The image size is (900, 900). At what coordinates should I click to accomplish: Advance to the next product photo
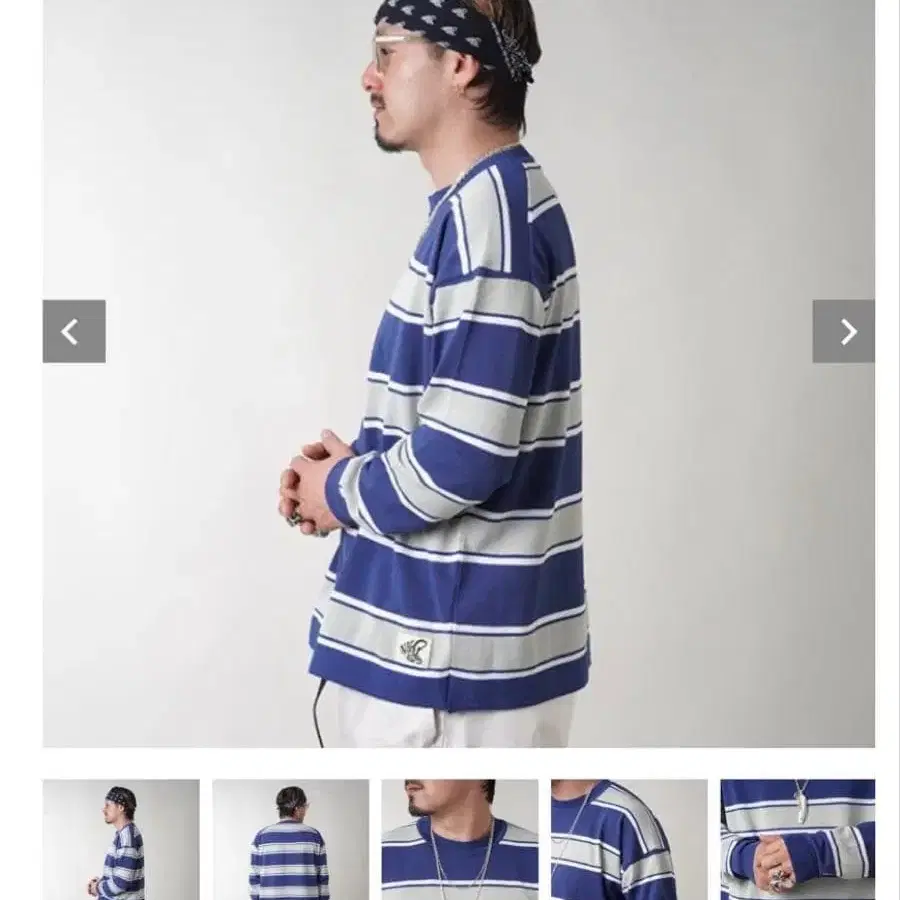pyautogui.click(x=843, y=331)
